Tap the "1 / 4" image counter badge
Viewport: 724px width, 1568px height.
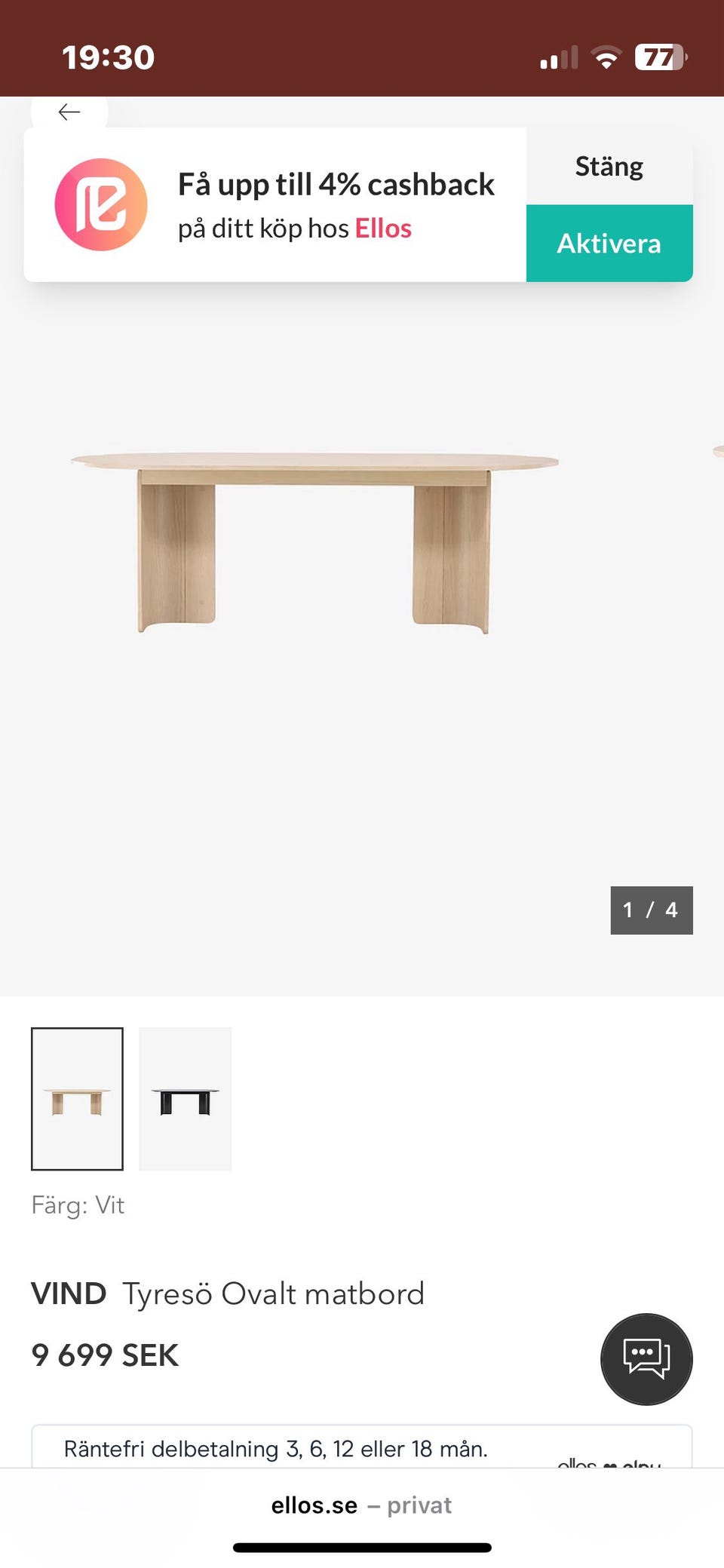click(x=651, y=910)
